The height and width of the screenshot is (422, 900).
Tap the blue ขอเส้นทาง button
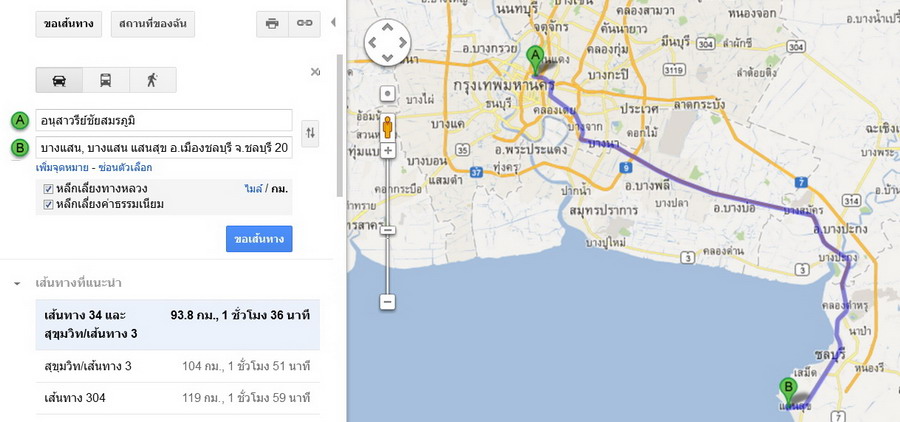coord(259,239)
